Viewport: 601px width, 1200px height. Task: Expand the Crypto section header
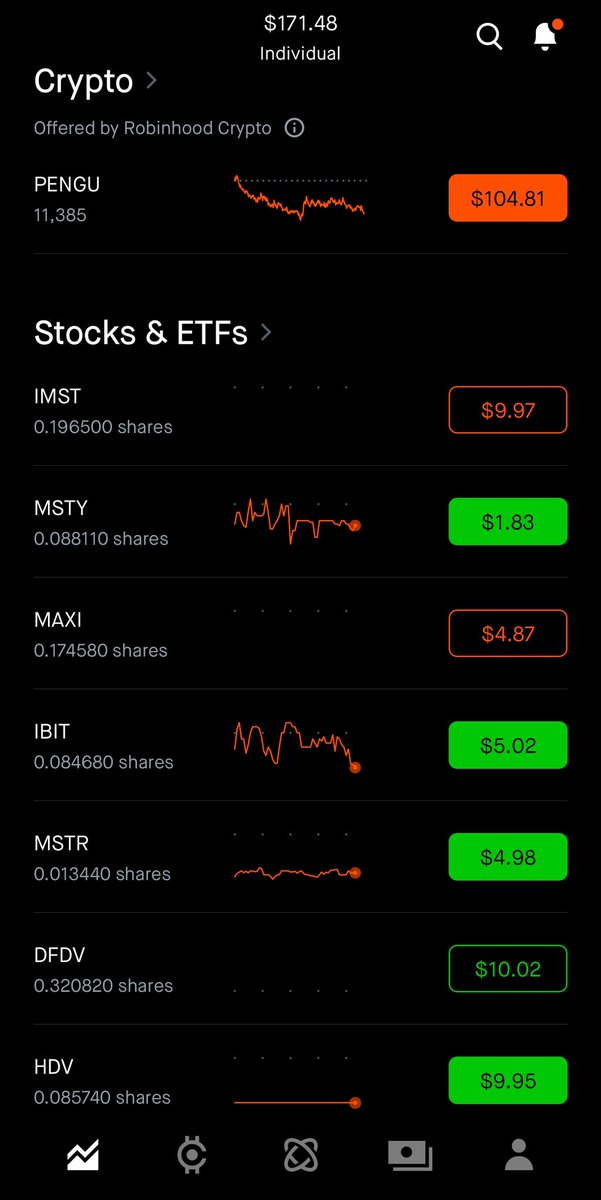(96, 81)
